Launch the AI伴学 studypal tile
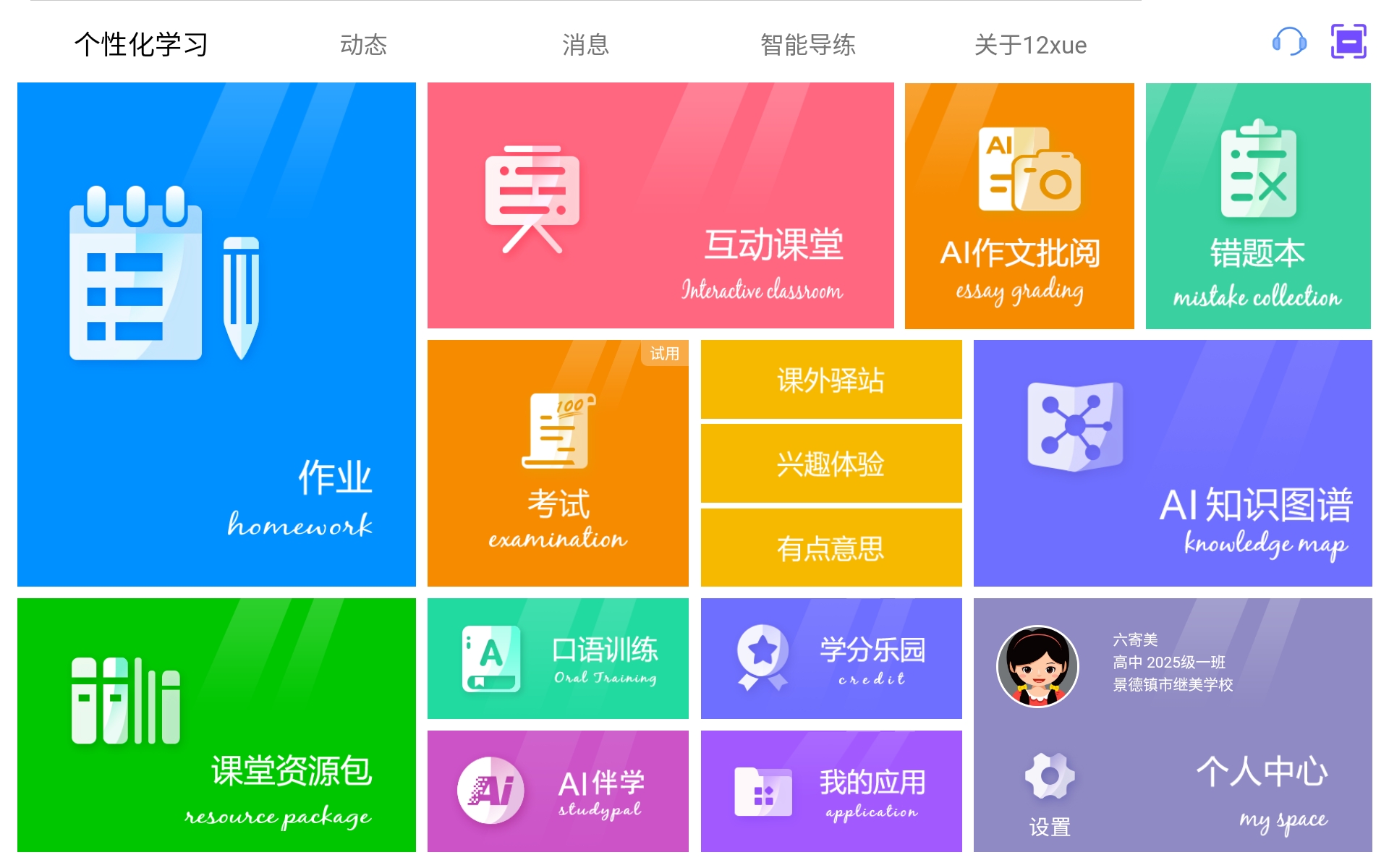Viewport: 1389px width, 868px height. pyautogui.click(x=558, y=791)
